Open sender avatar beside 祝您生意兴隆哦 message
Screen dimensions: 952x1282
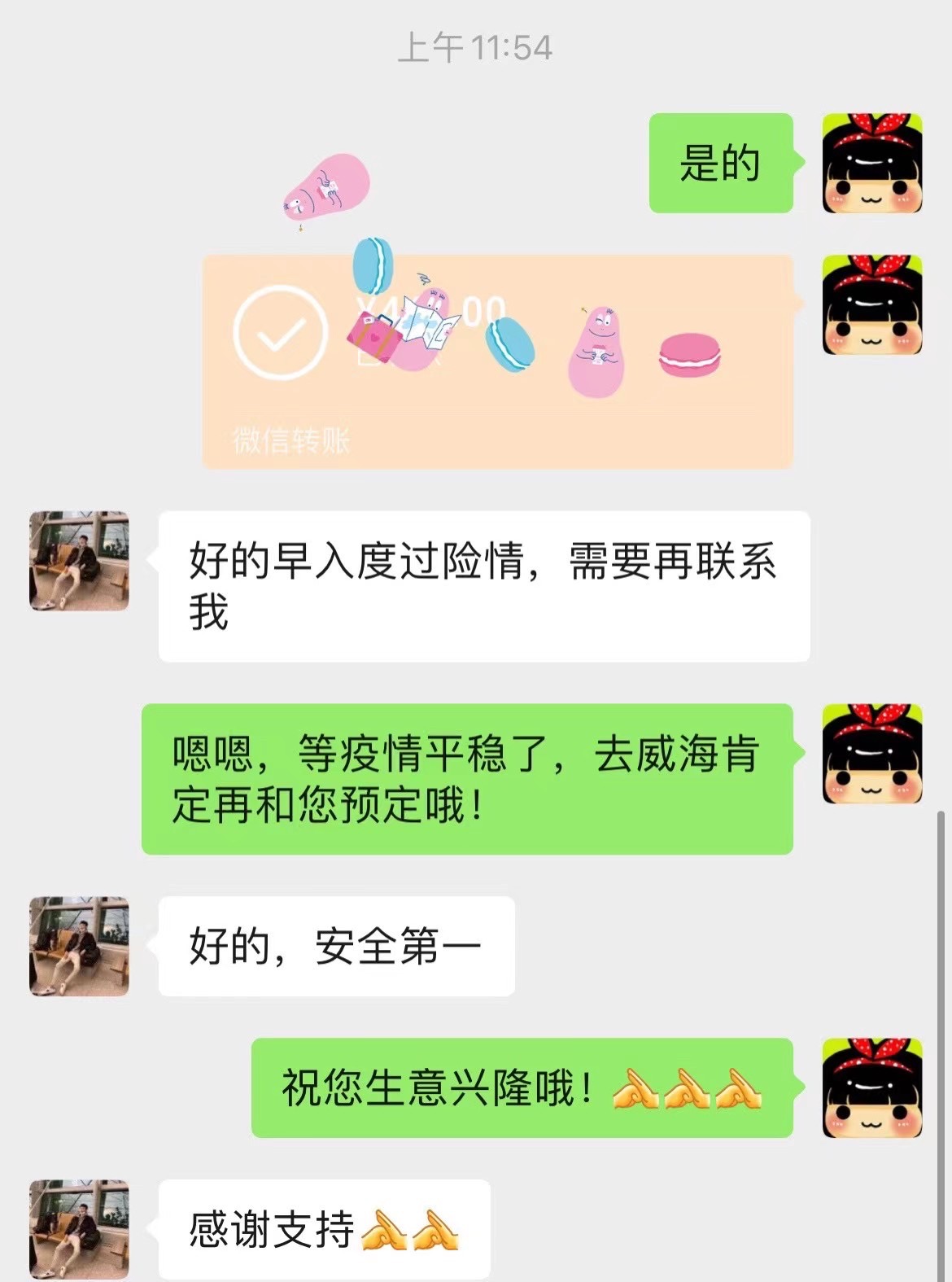click(x=872, y=1087)
